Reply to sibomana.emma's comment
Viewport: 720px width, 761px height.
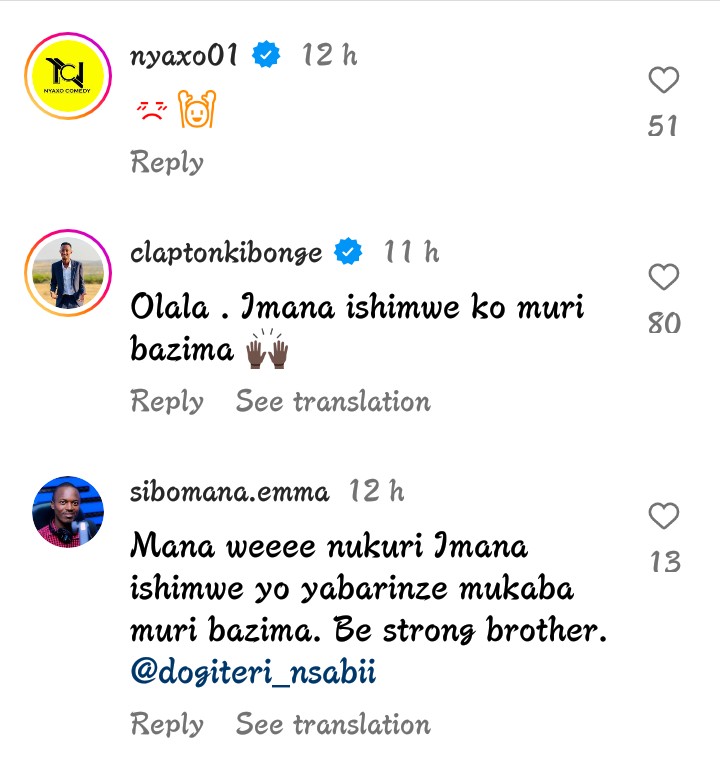point(167,724)
